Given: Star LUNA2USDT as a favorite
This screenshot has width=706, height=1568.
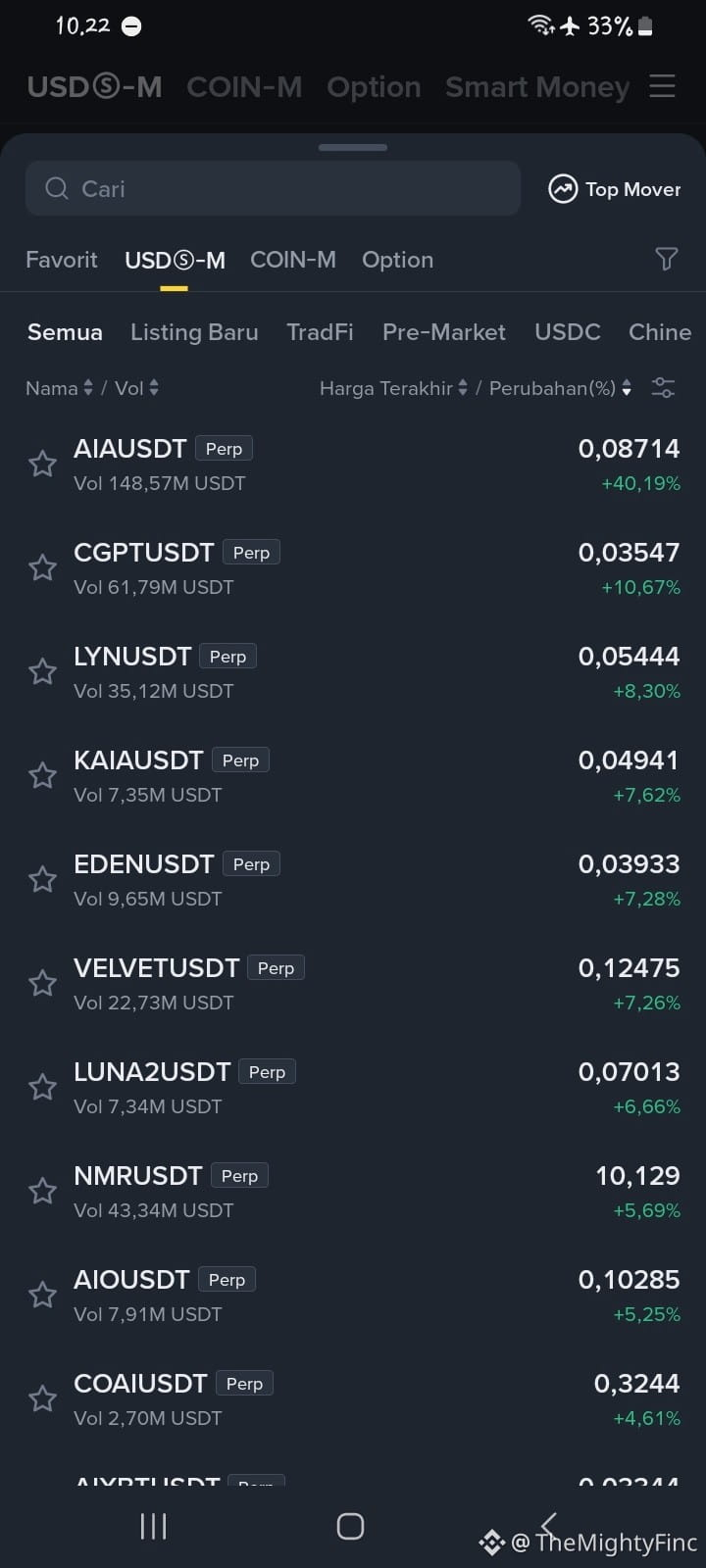Looking at the screenshot, I should (x=42, y=1087).
